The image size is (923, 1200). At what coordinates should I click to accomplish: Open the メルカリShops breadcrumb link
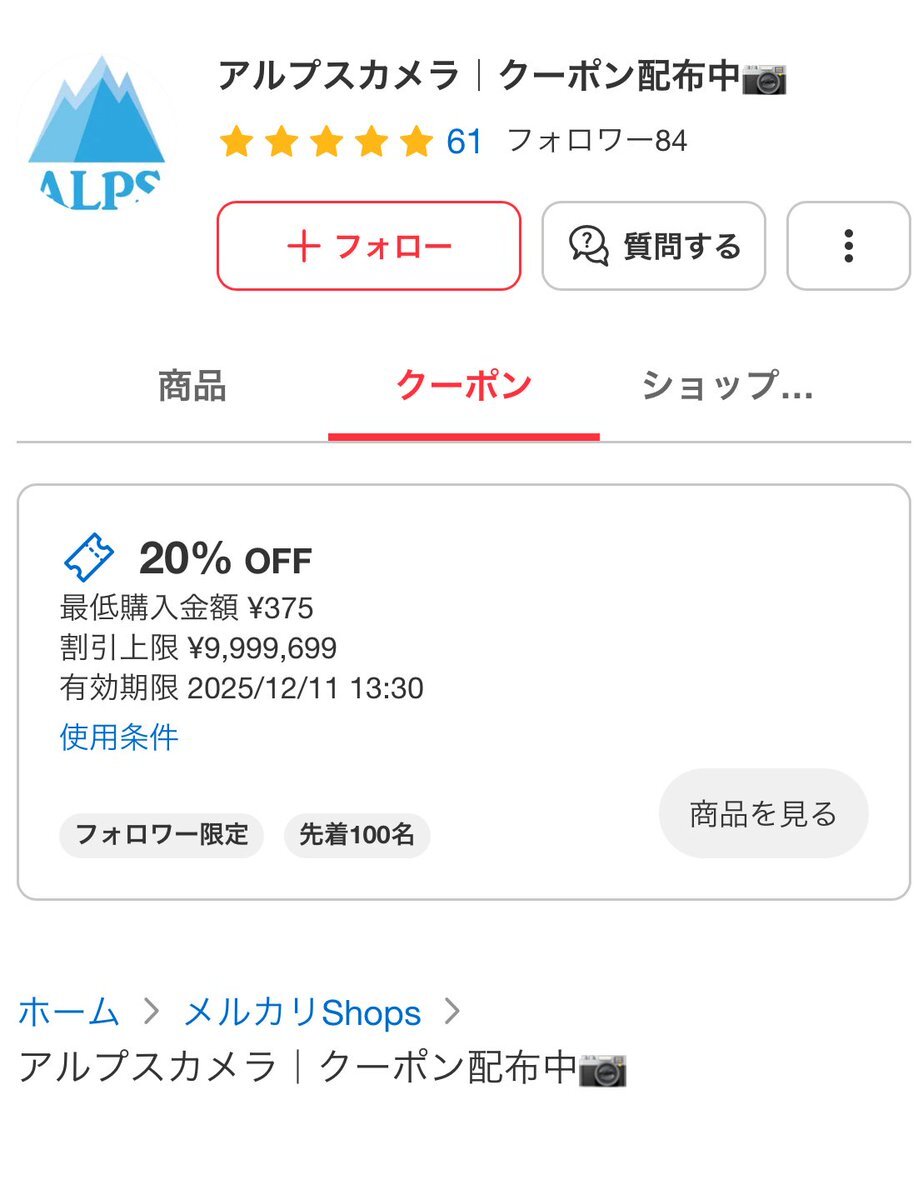coord(302,1013)
